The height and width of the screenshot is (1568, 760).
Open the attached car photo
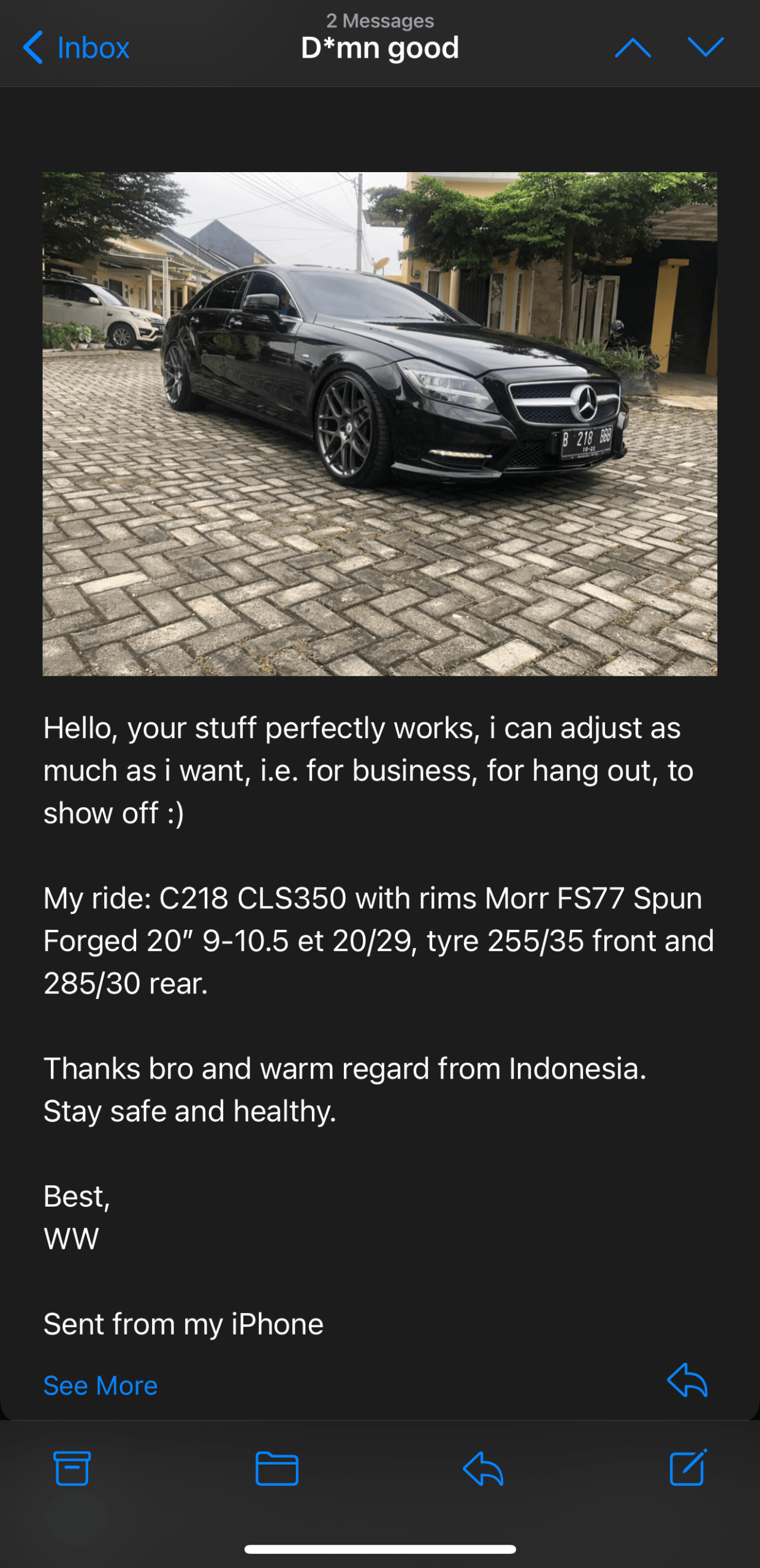tap(379, 424)
